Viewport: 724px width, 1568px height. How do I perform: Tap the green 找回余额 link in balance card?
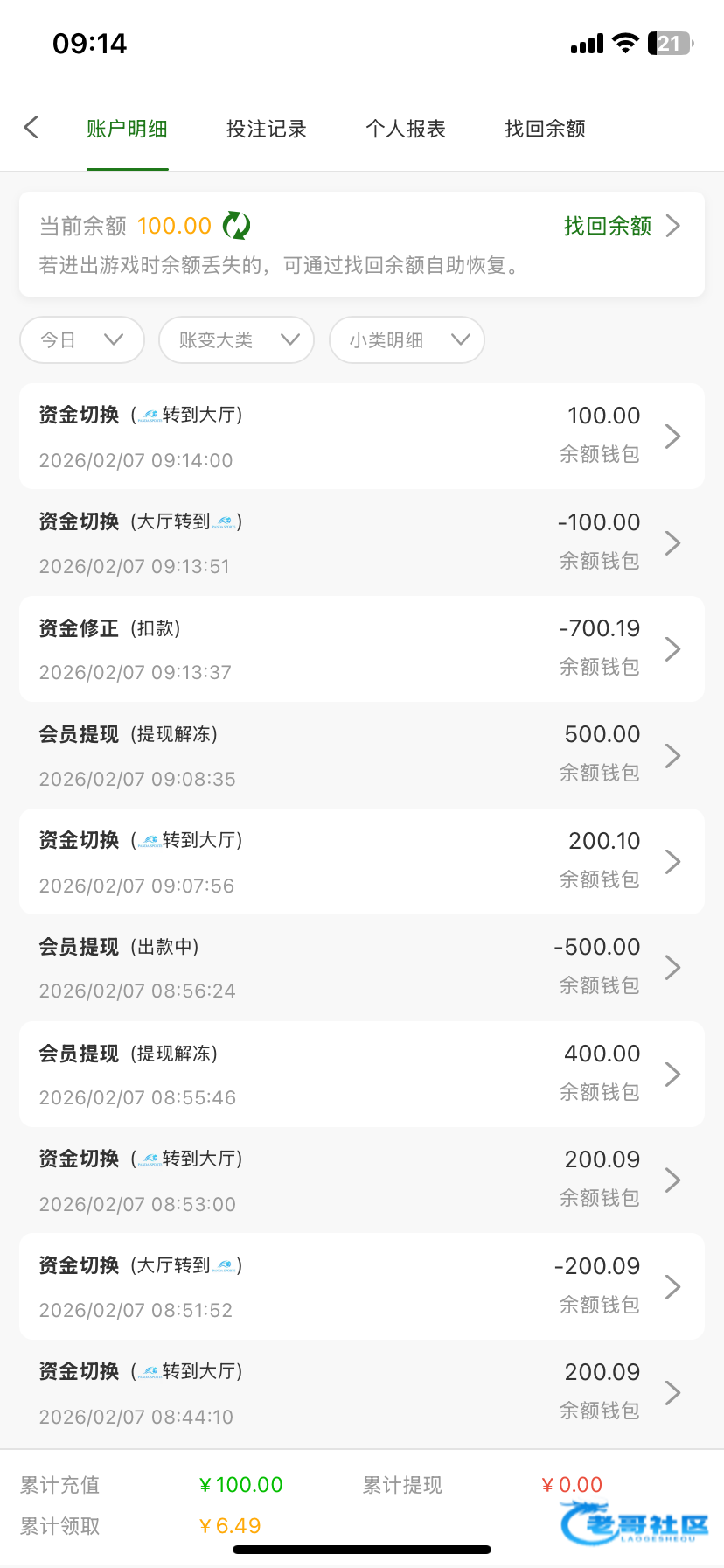[x=621, y=226]
